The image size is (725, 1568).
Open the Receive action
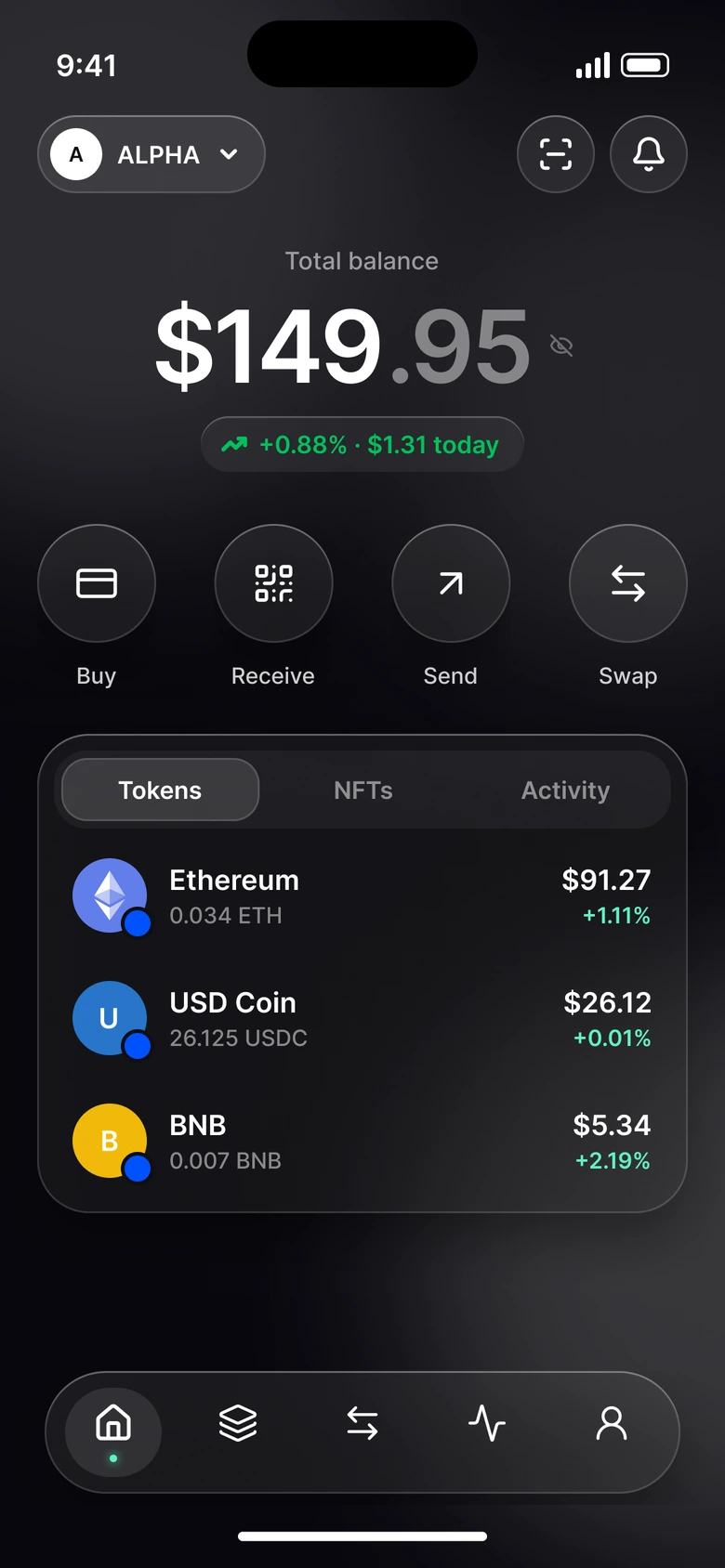[274, 583]
